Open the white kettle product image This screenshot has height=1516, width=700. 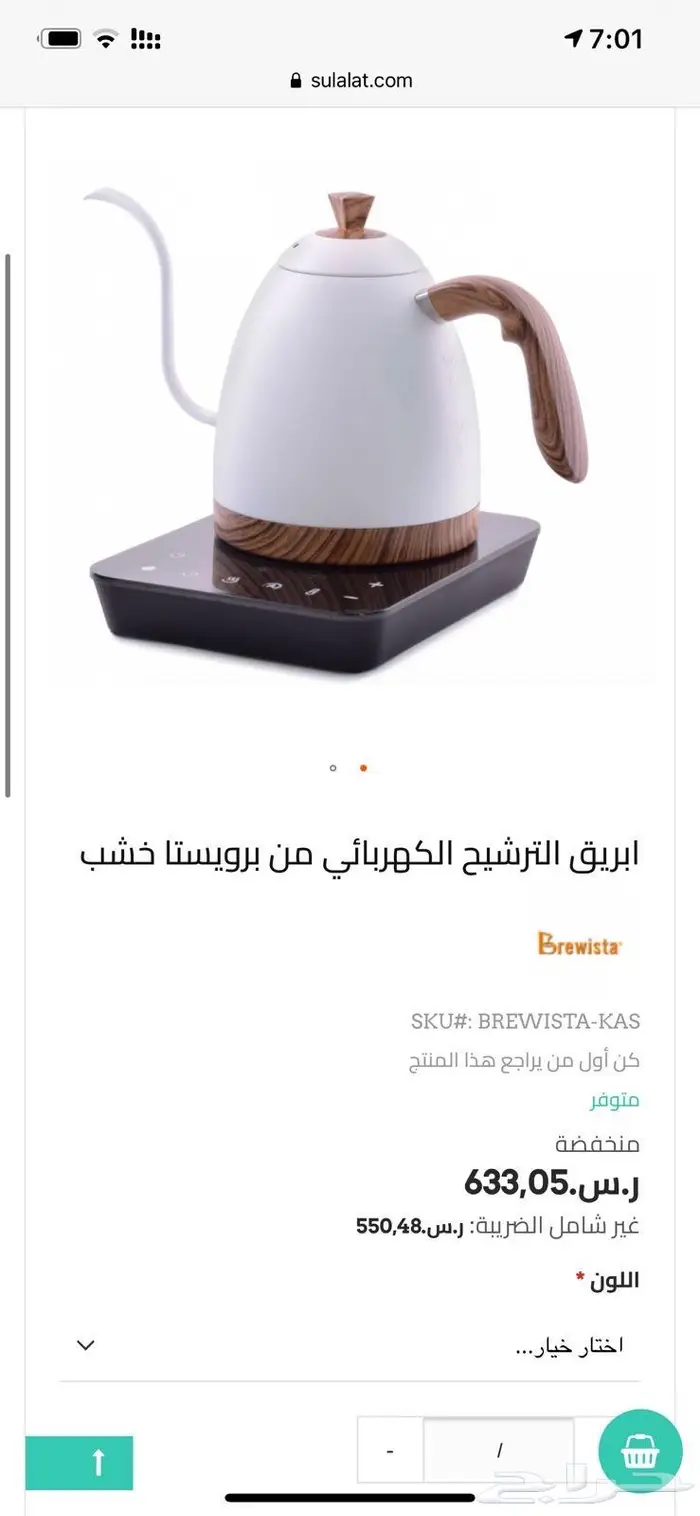click(340, 420)
